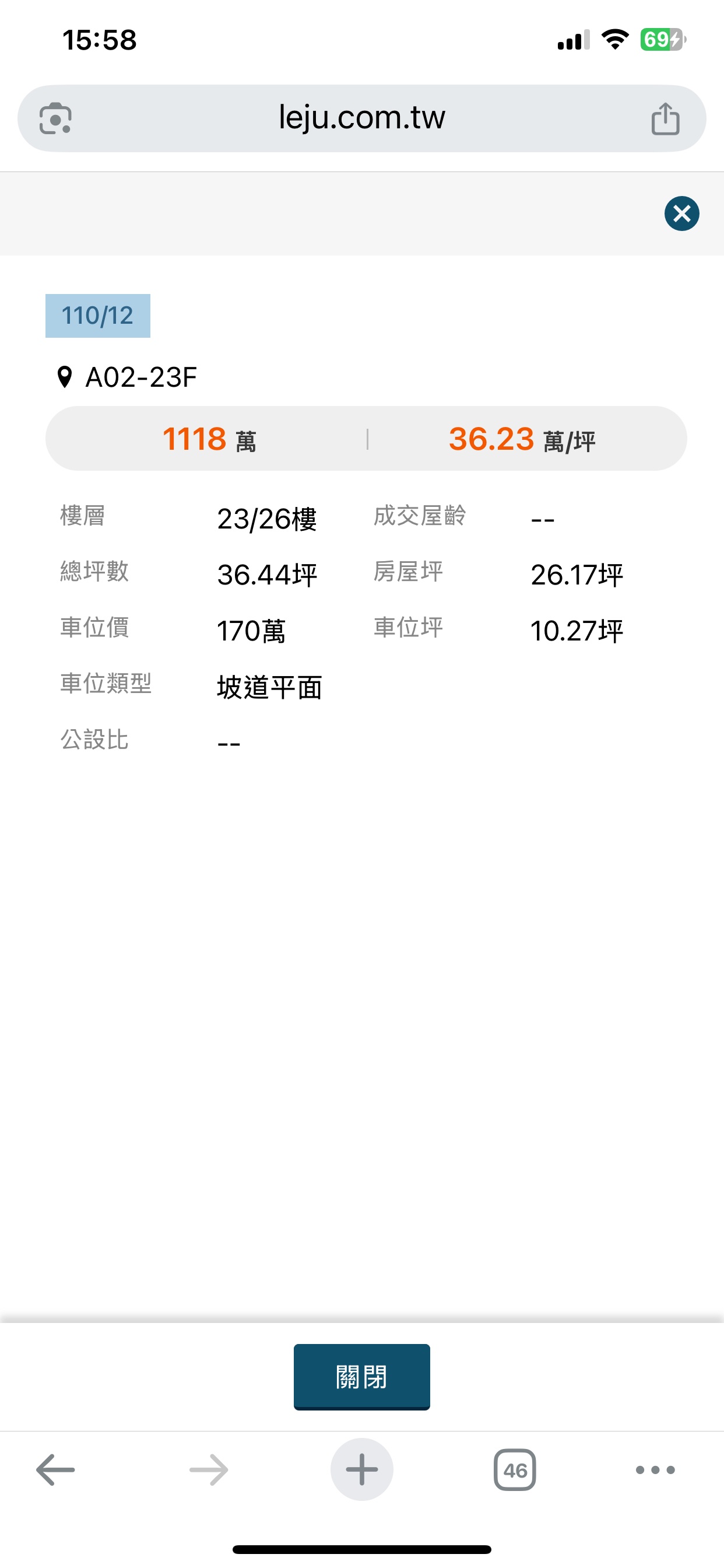724x1568 pixels.
Task: Open the lens search icon
Action: [55, 118]
